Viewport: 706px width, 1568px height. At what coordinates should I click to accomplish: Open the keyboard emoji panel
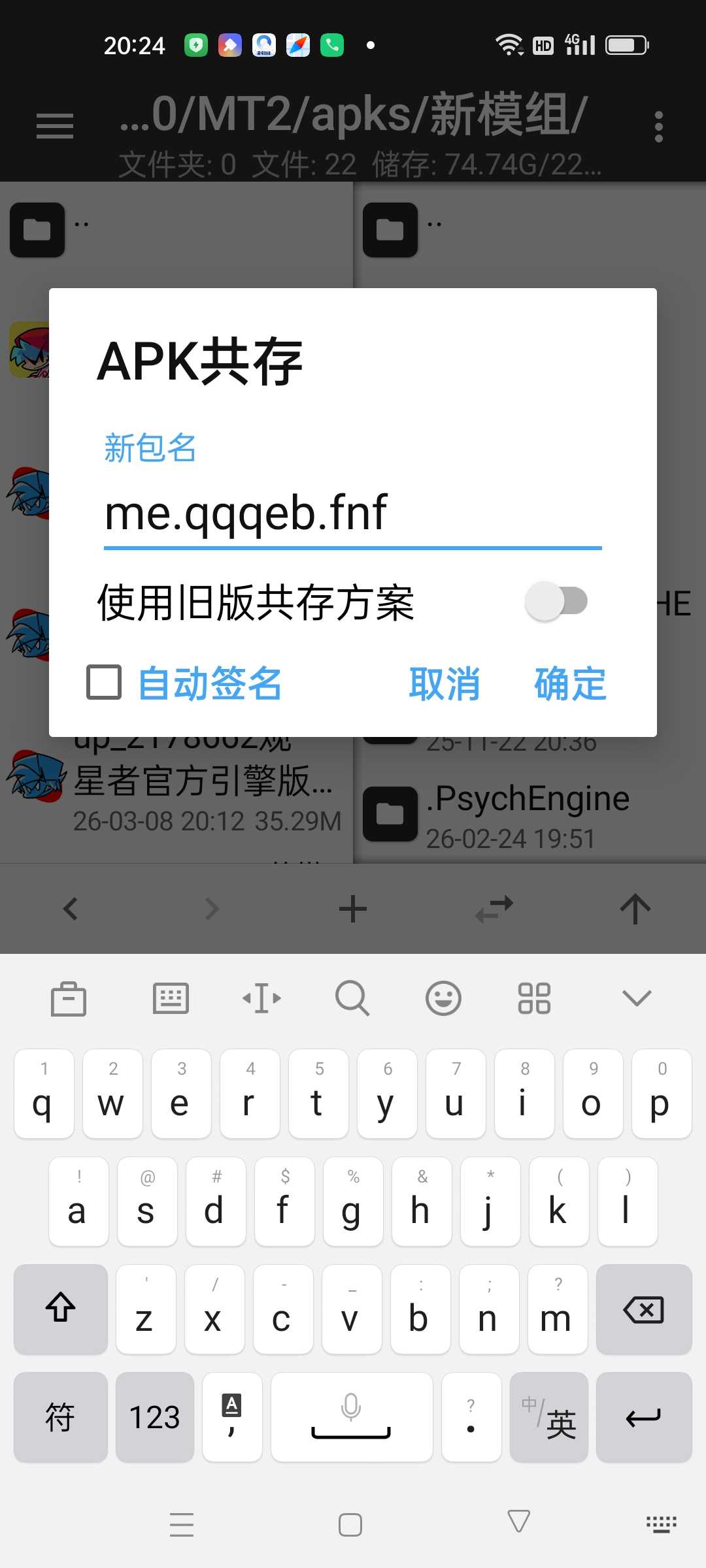click(x=443, y=998)
